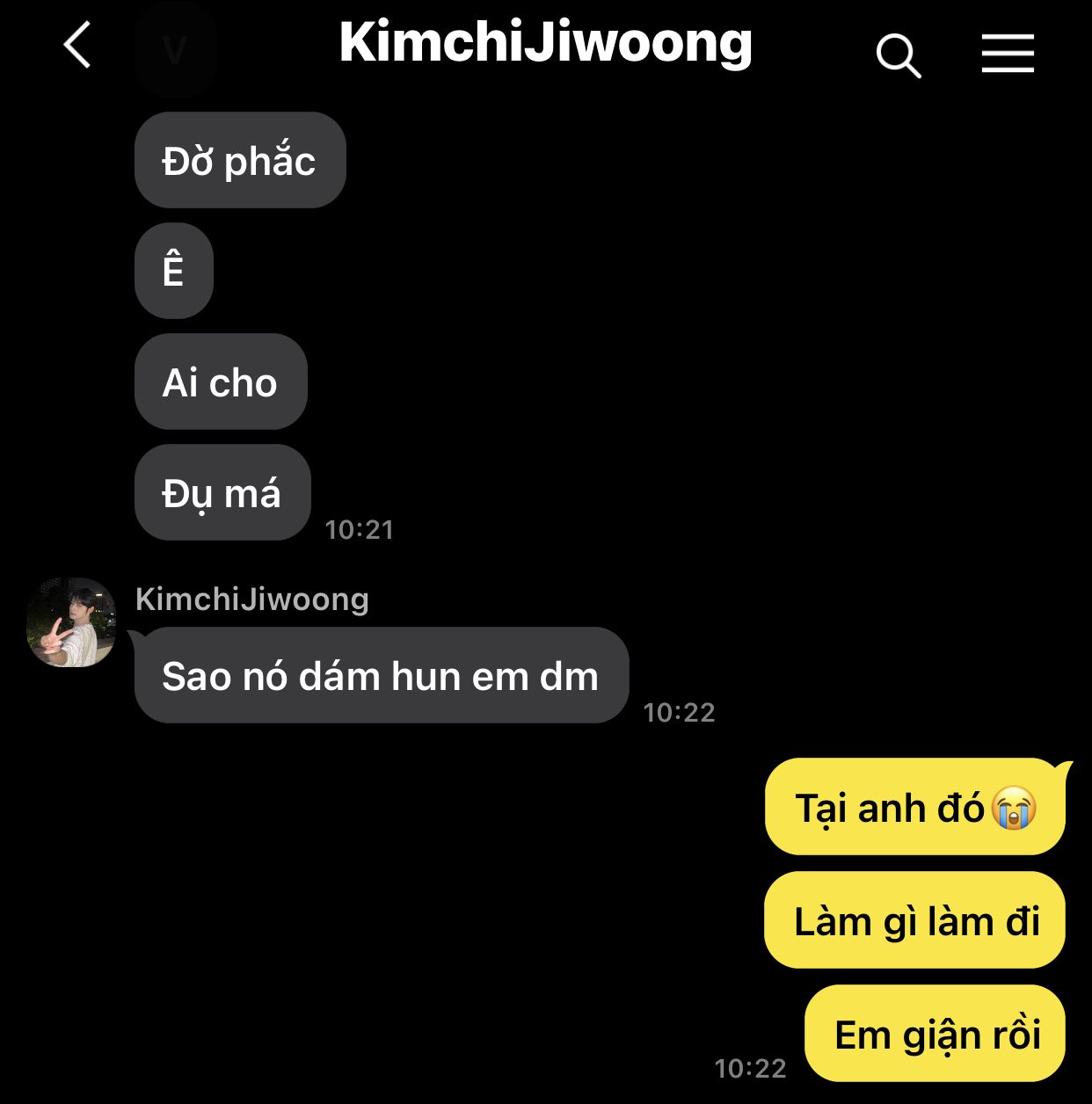Open the chat menu
This screenshot has width=1092, height=1104.
tap(1008, 54)
